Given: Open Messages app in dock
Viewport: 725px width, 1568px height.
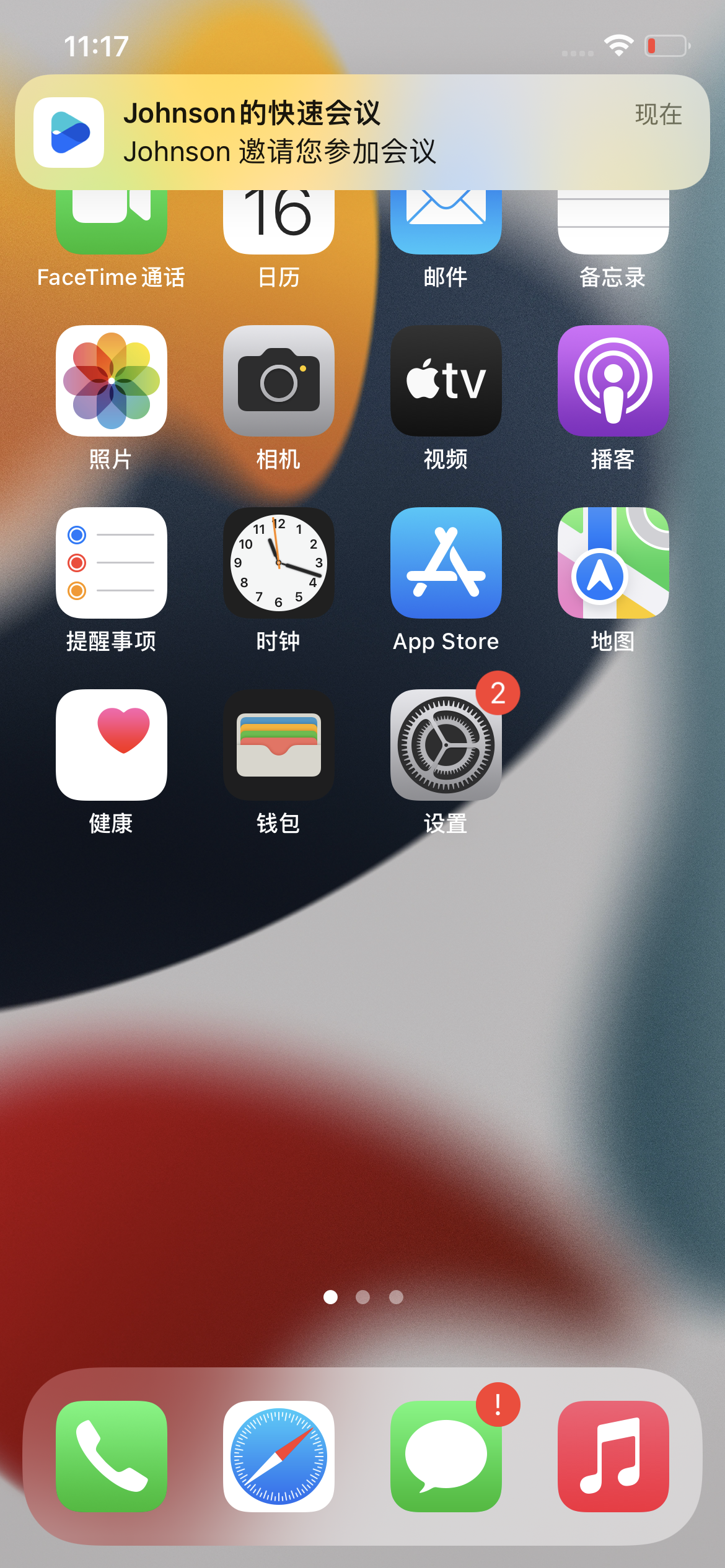Looking at the screenshot, I should 446,1456.
